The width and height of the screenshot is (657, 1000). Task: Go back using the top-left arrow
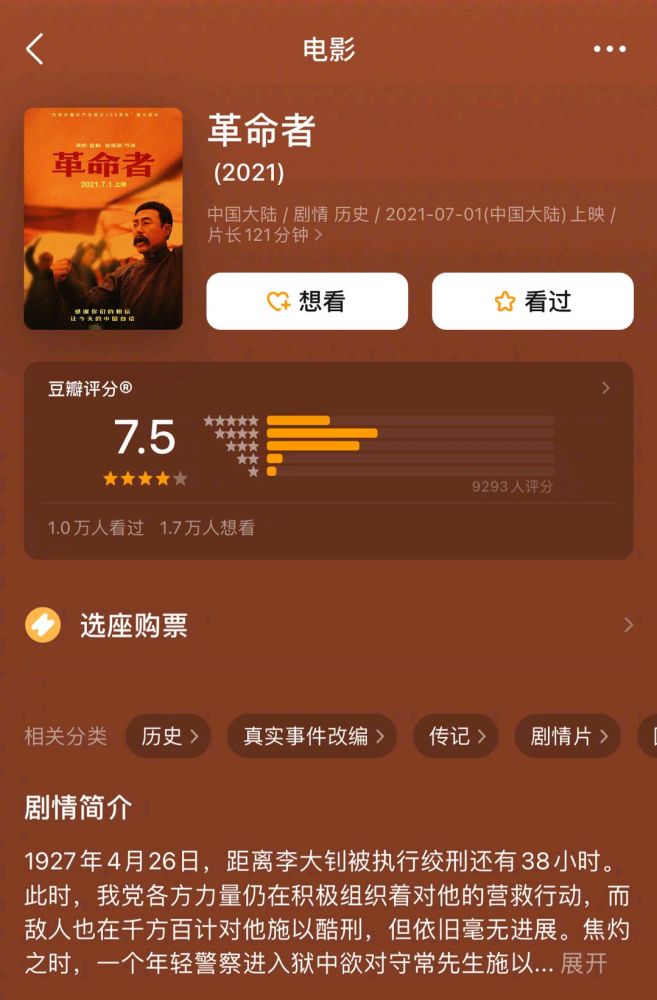coord(35,49)
